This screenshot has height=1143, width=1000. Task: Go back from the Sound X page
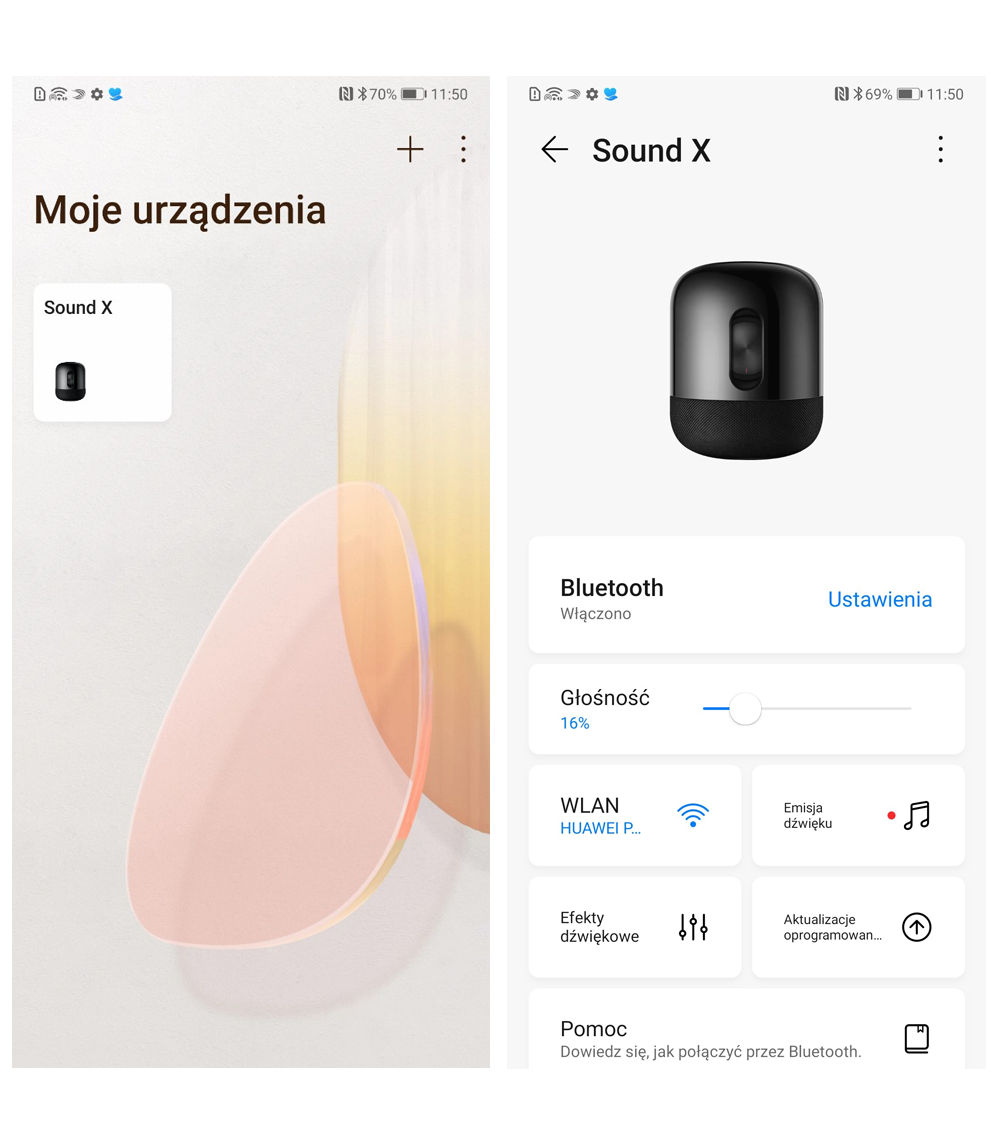coord(554,150)
